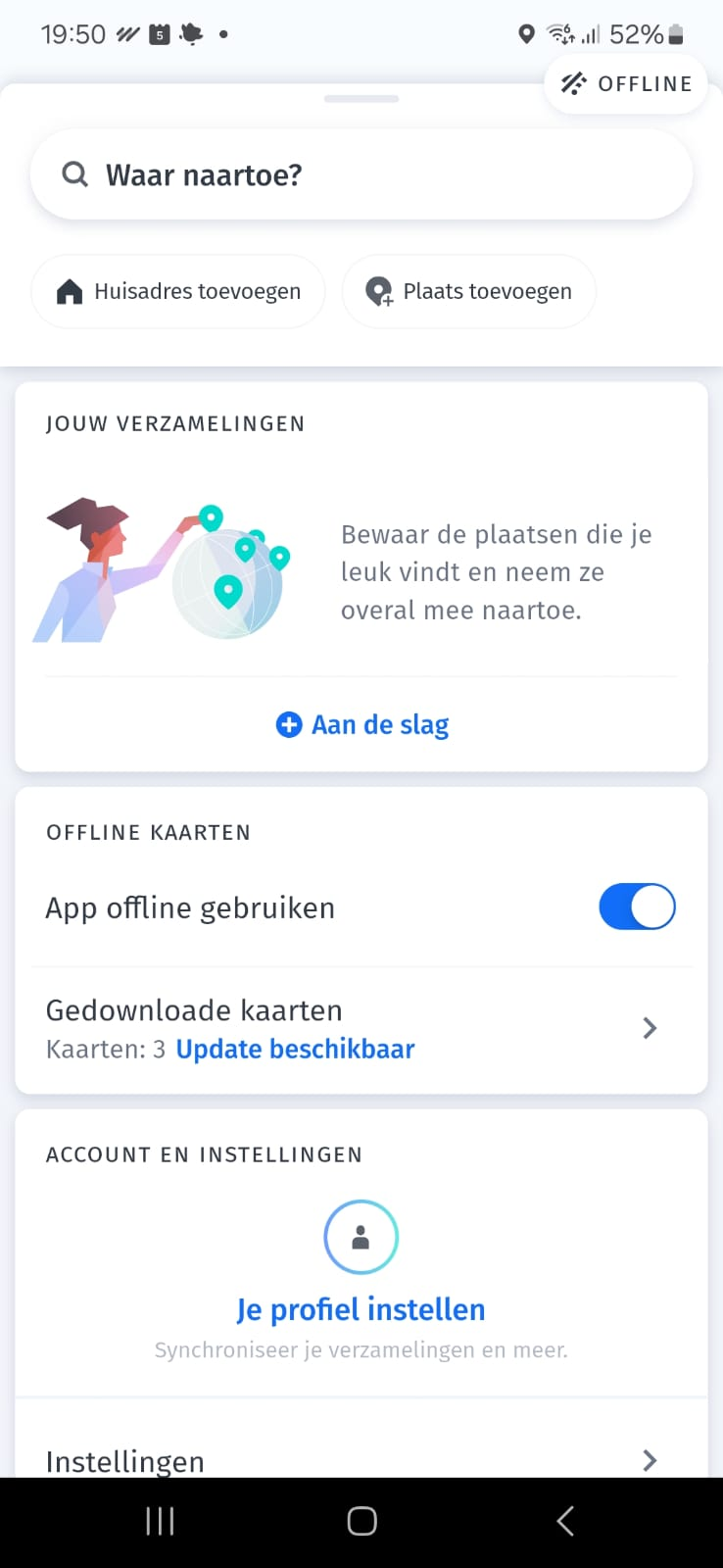The image size is (723, 1568).
Task: Return to the home screen via home button
Action: click(x=361, y=1521)
